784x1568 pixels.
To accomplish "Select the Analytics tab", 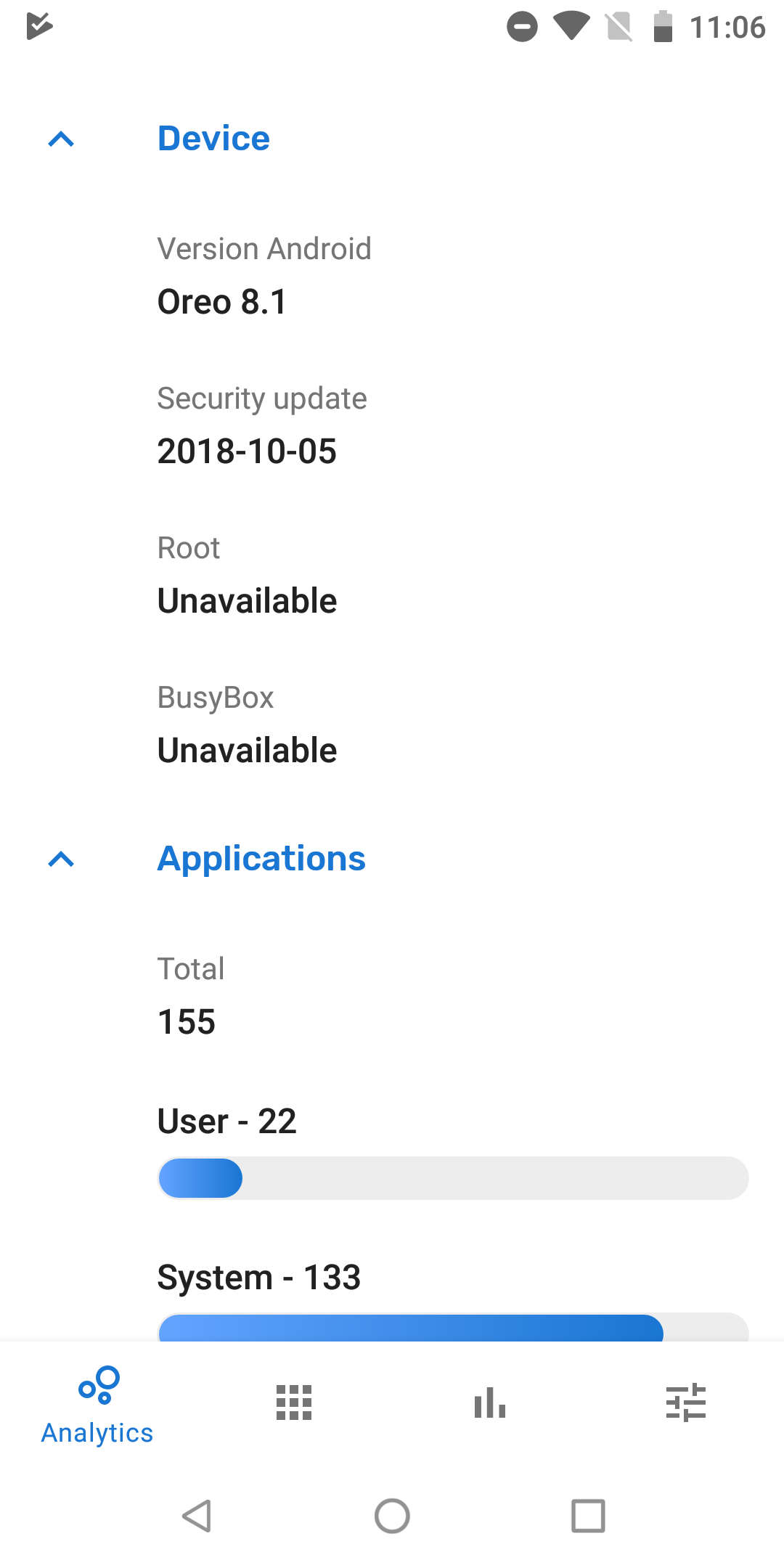I will pos(98,1404).
